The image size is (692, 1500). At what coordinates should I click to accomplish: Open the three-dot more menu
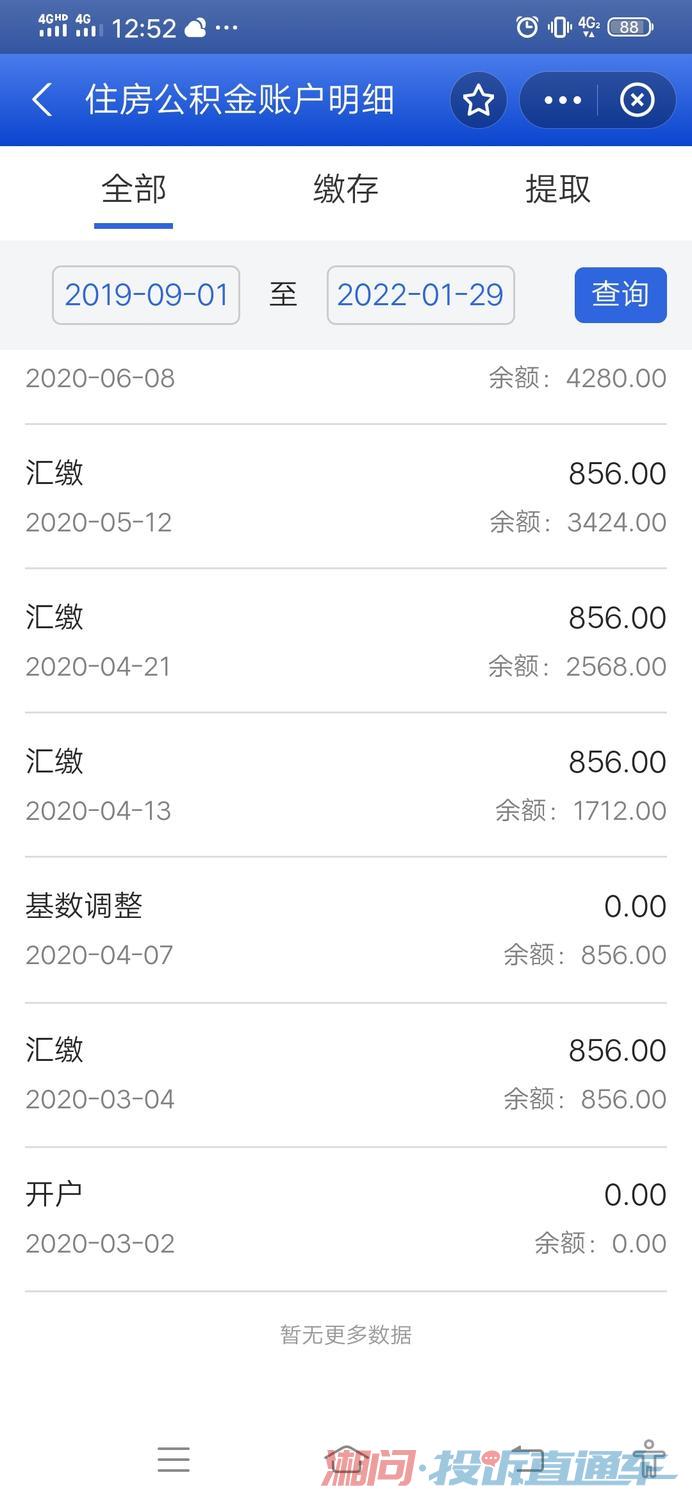(x=562, y=100)
